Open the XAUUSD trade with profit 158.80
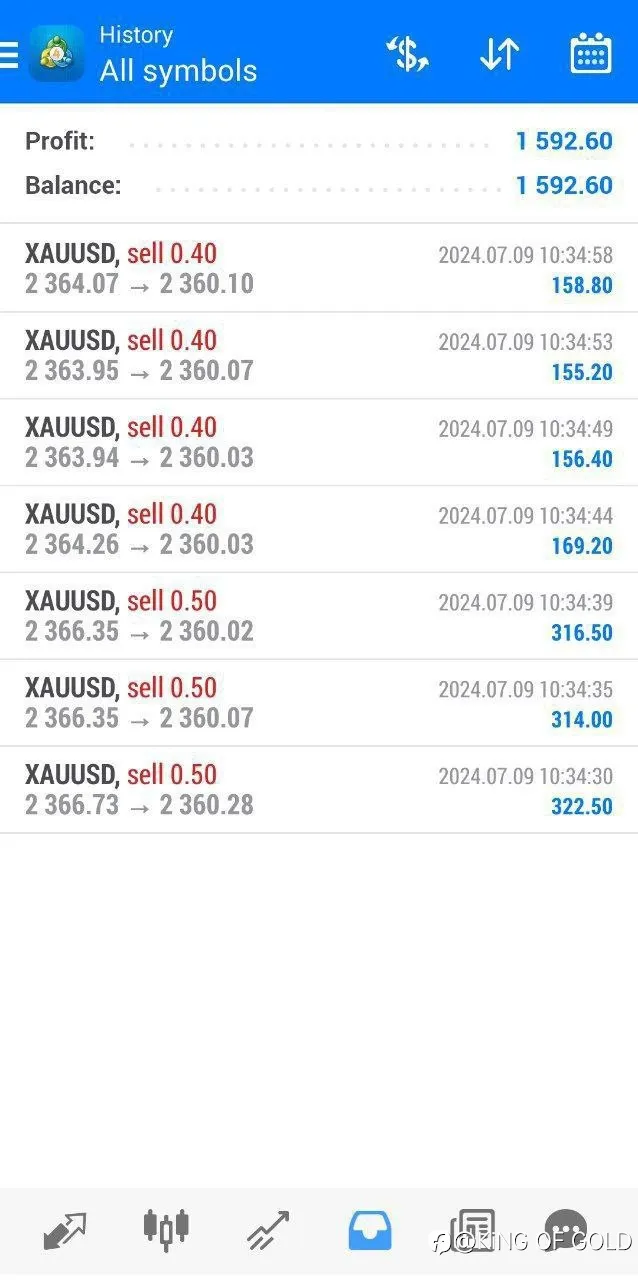Image resolution: width=638 pixels, height=1280 pixels. pos(319,269)
